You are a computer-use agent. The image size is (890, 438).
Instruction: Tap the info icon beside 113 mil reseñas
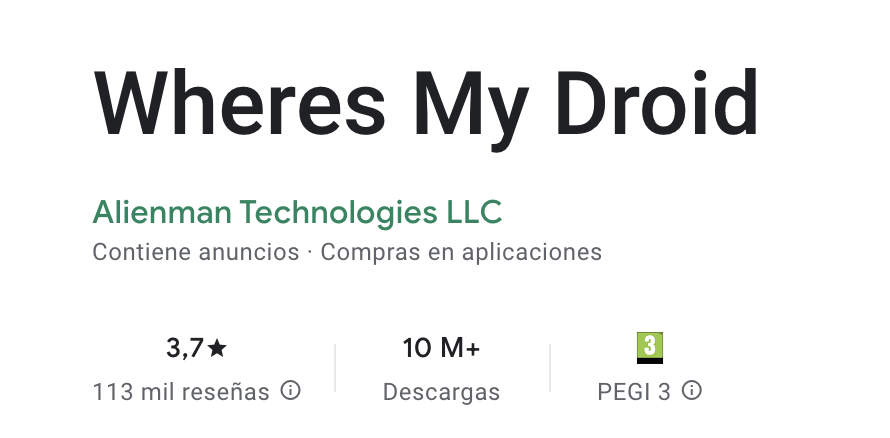pyautogui.click(x=291, y=390)
